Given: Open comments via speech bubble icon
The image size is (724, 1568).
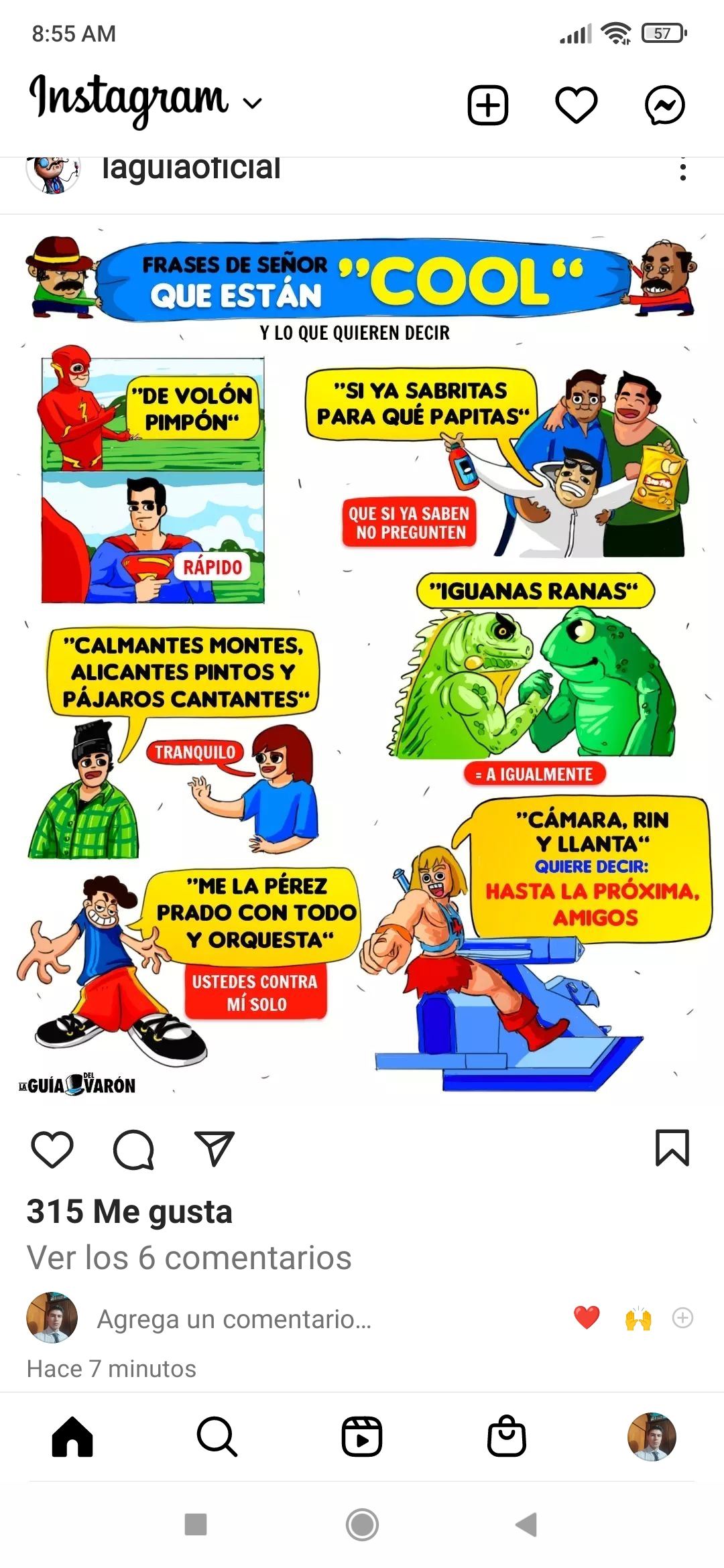Looking at the screenshot, I should coord(133,1149).
